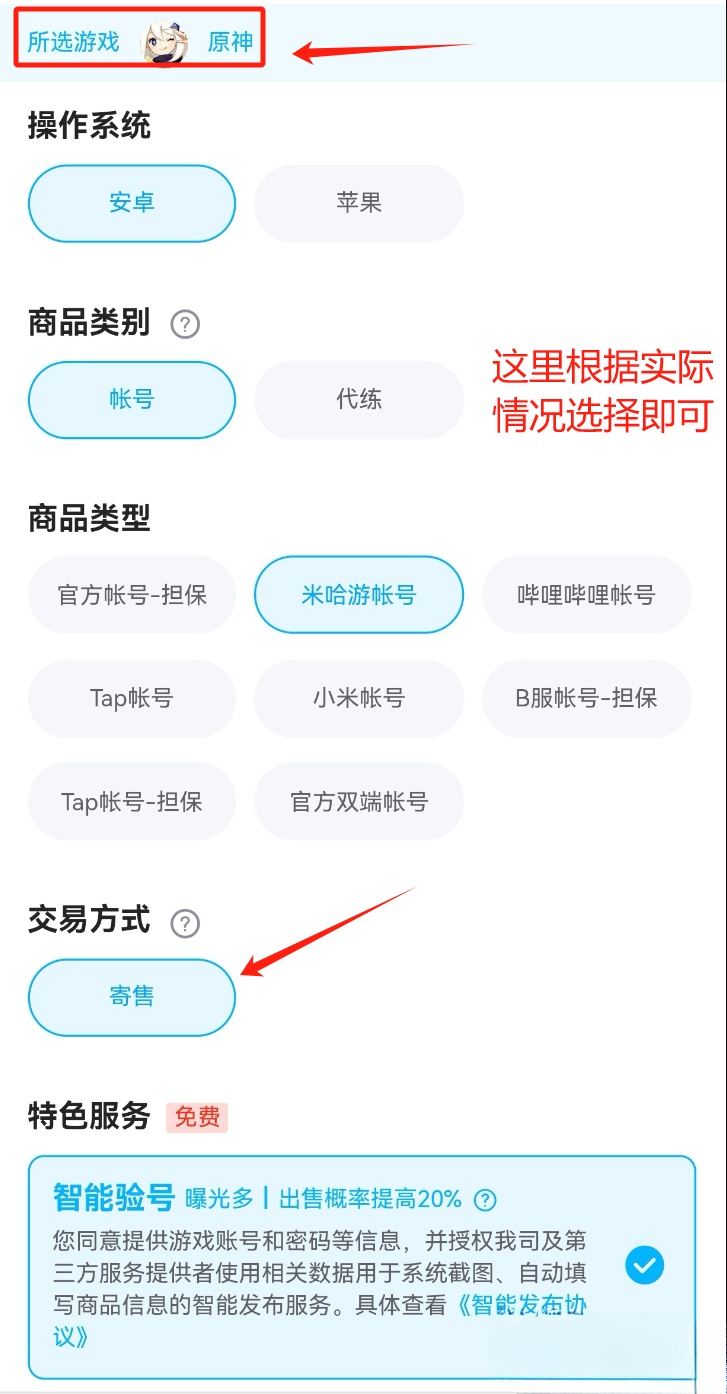
Task: Open the help icon after 出售概率提高20%
Action: (x=485, y=1199)
